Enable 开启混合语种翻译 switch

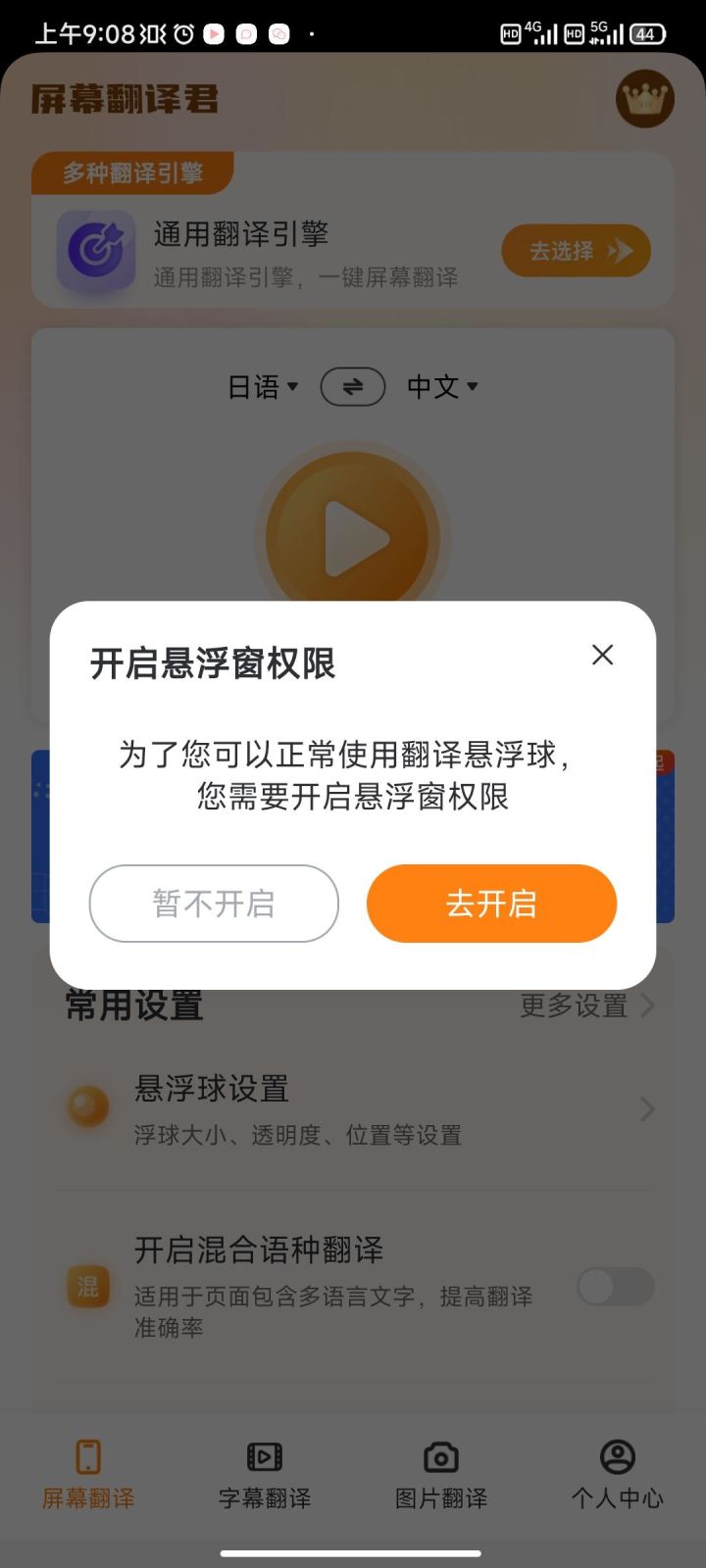click(x=615, y=1287)
